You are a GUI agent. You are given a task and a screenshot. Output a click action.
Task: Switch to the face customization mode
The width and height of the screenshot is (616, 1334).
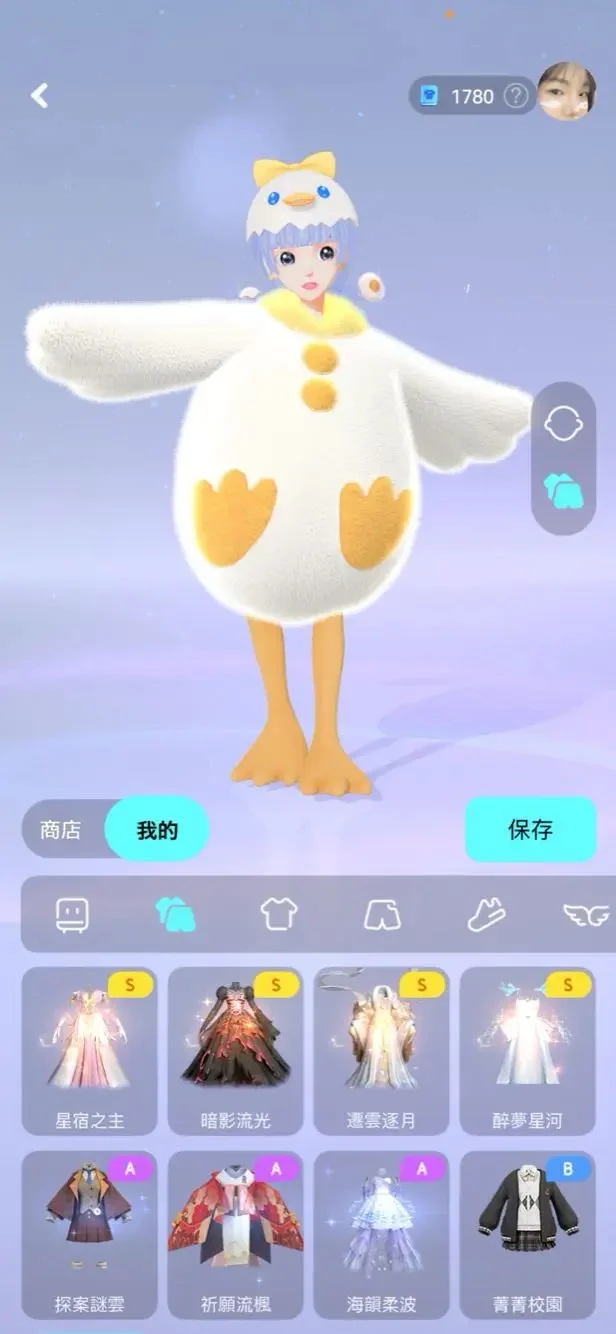click(x=563, y=425)
